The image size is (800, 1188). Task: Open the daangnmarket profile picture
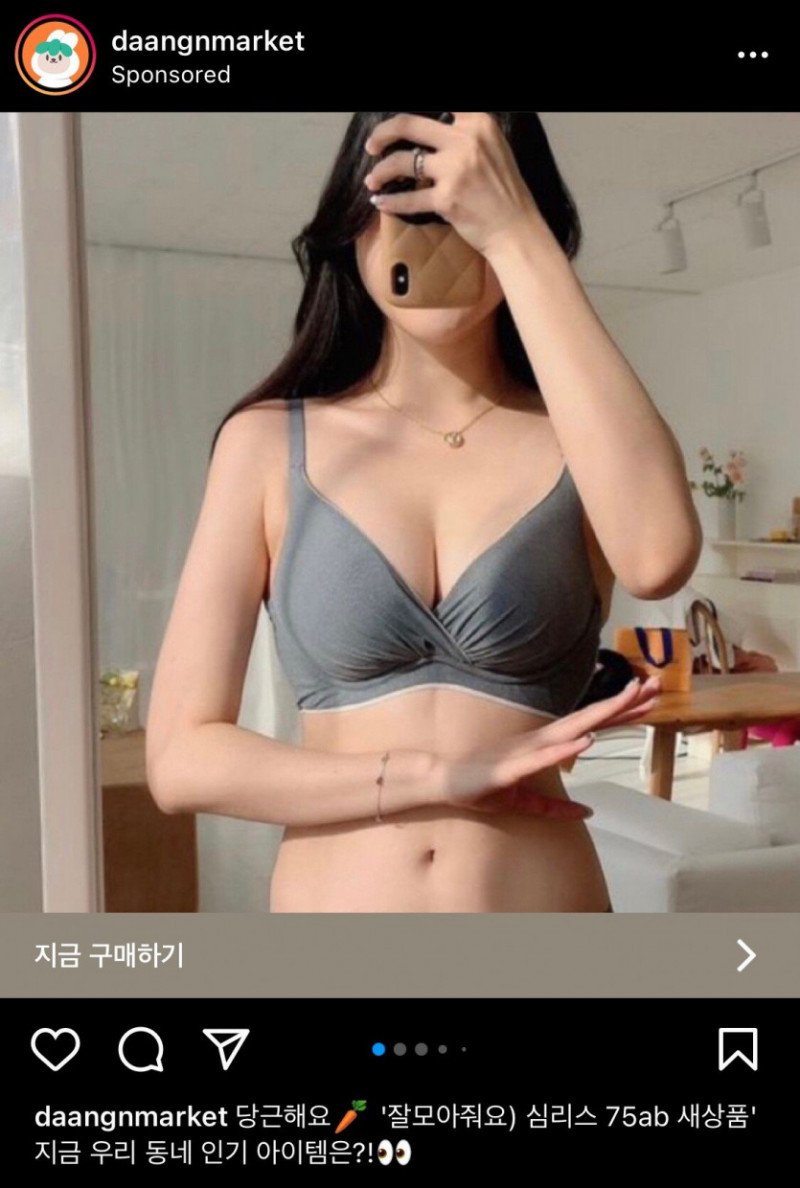tap(55, 55)
